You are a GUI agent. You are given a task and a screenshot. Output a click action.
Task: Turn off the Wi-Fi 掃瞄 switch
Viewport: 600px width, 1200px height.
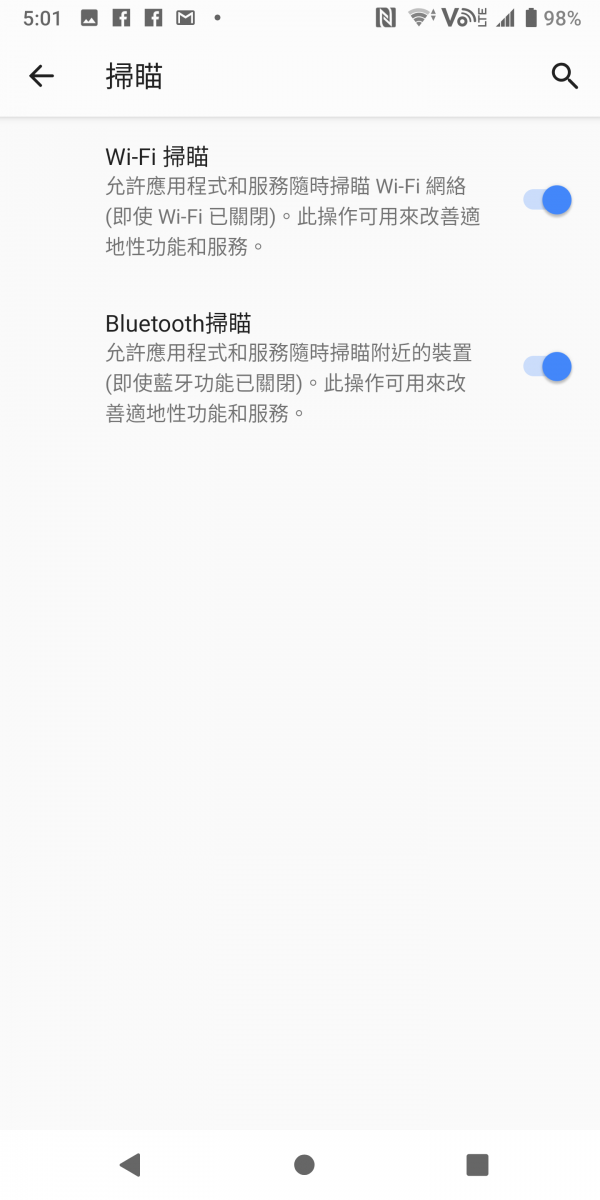pos(547,200)
